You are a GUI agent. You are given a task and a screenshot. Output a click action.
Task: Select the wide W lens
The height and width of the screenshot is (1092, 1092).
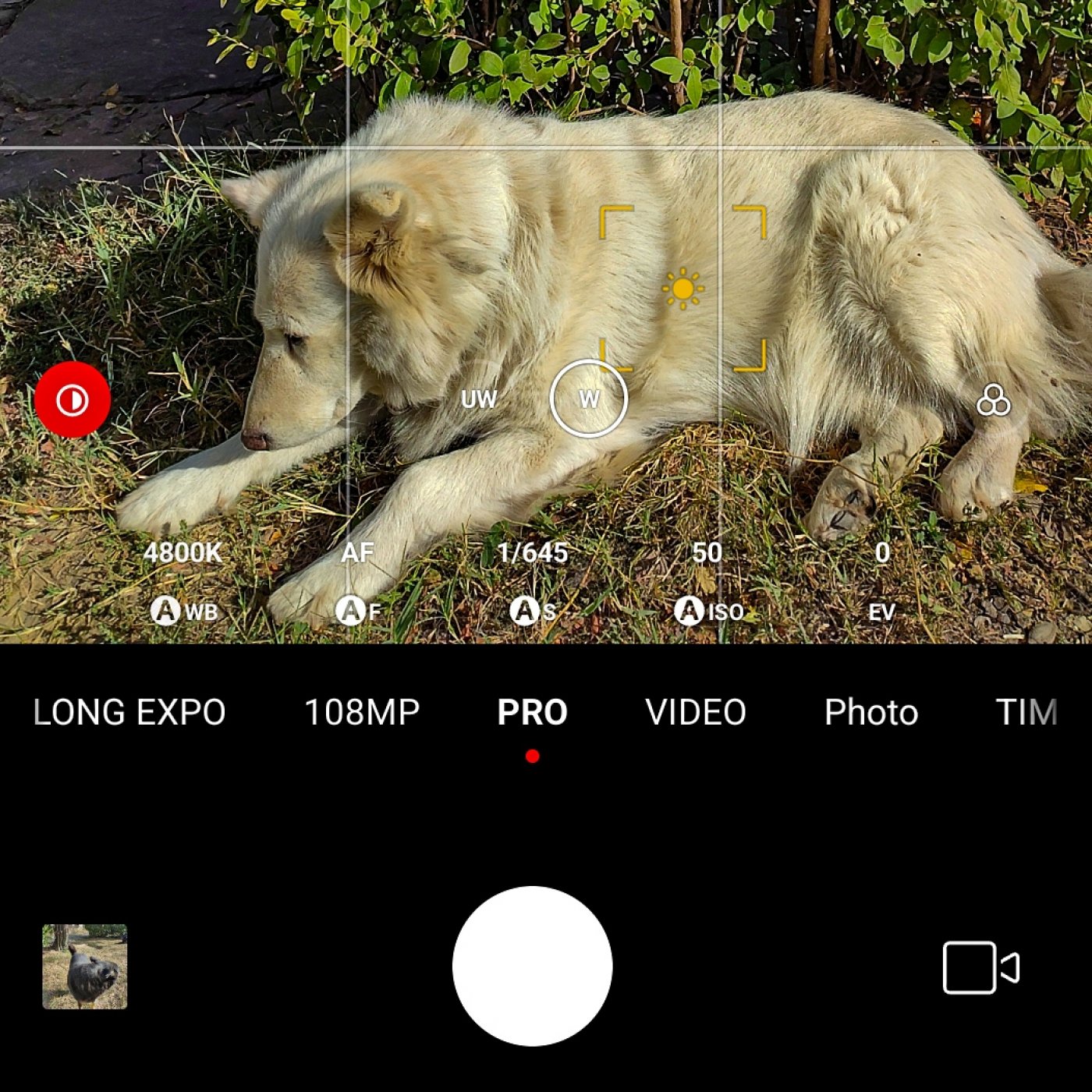click(x=589, y=399)
